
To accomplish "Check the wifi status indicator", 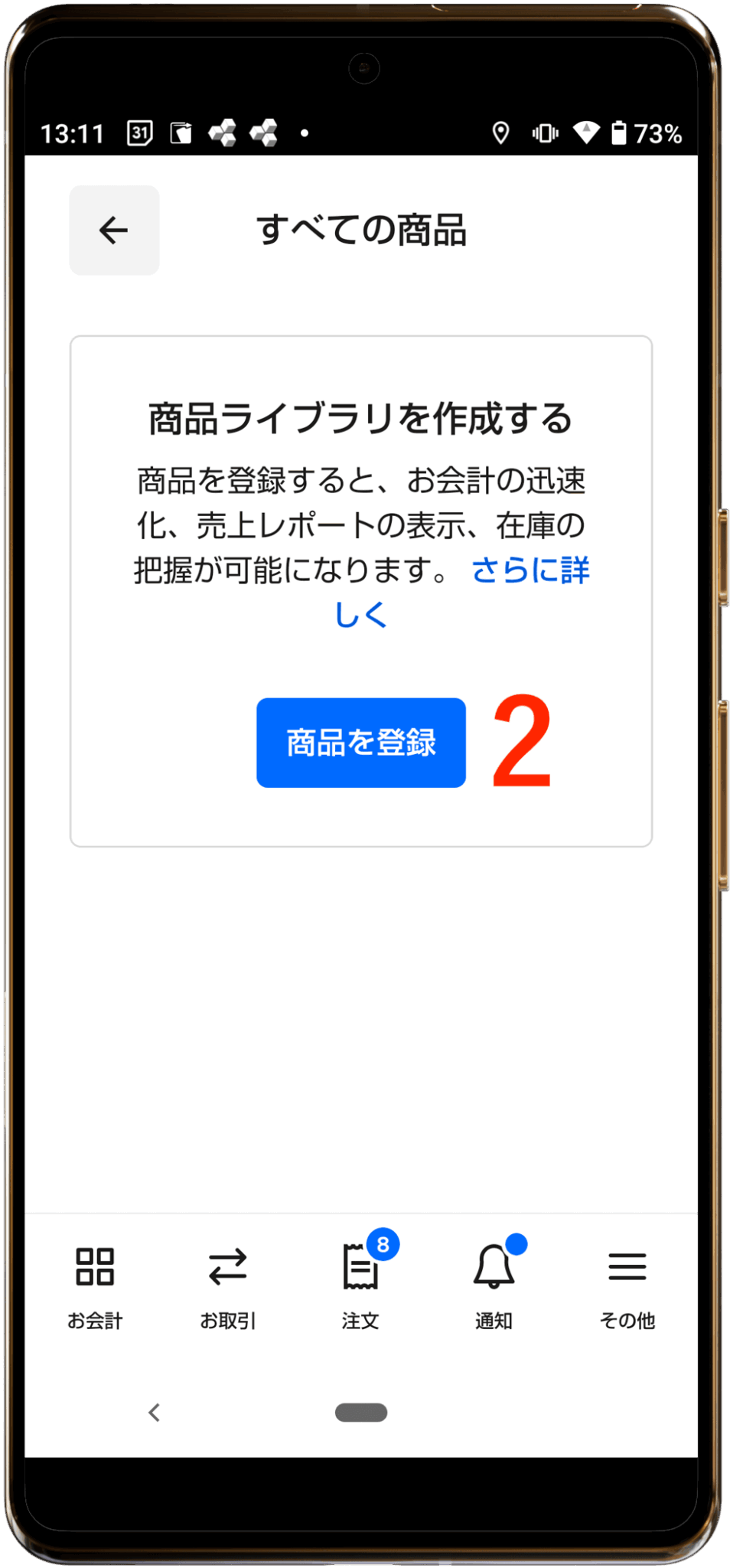I will pos(586,132).
